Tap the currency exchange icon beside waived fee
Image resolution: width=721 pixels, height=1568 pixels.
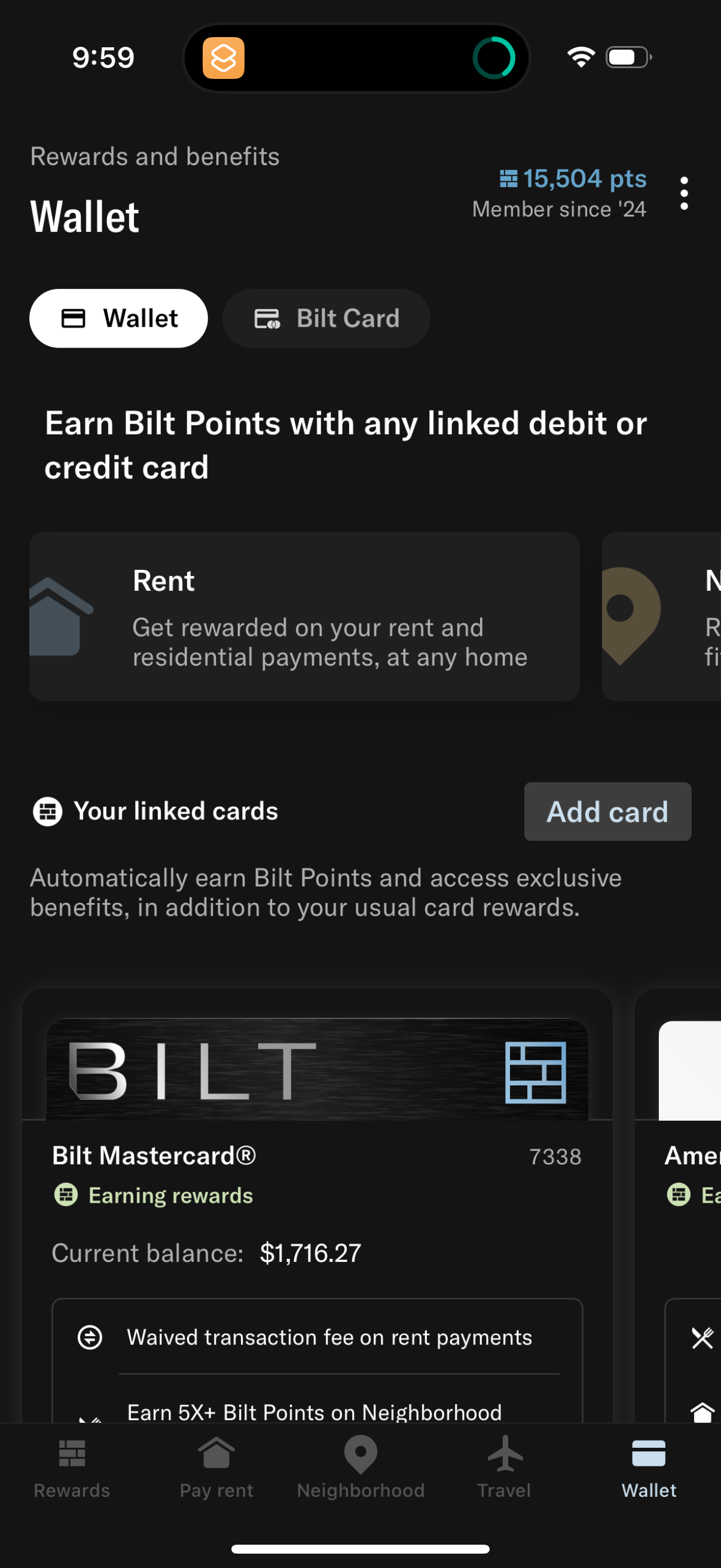pos(90,1337)
